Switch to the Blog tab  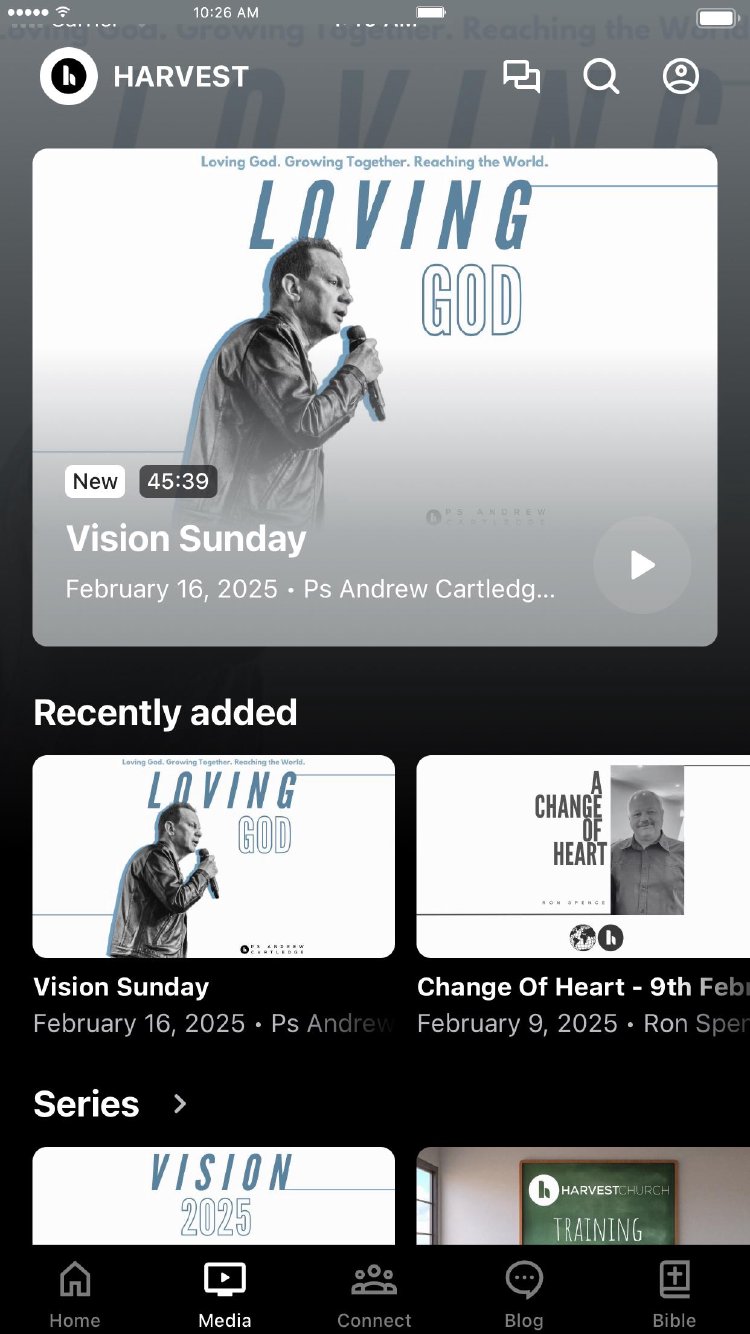point(524,1294)
